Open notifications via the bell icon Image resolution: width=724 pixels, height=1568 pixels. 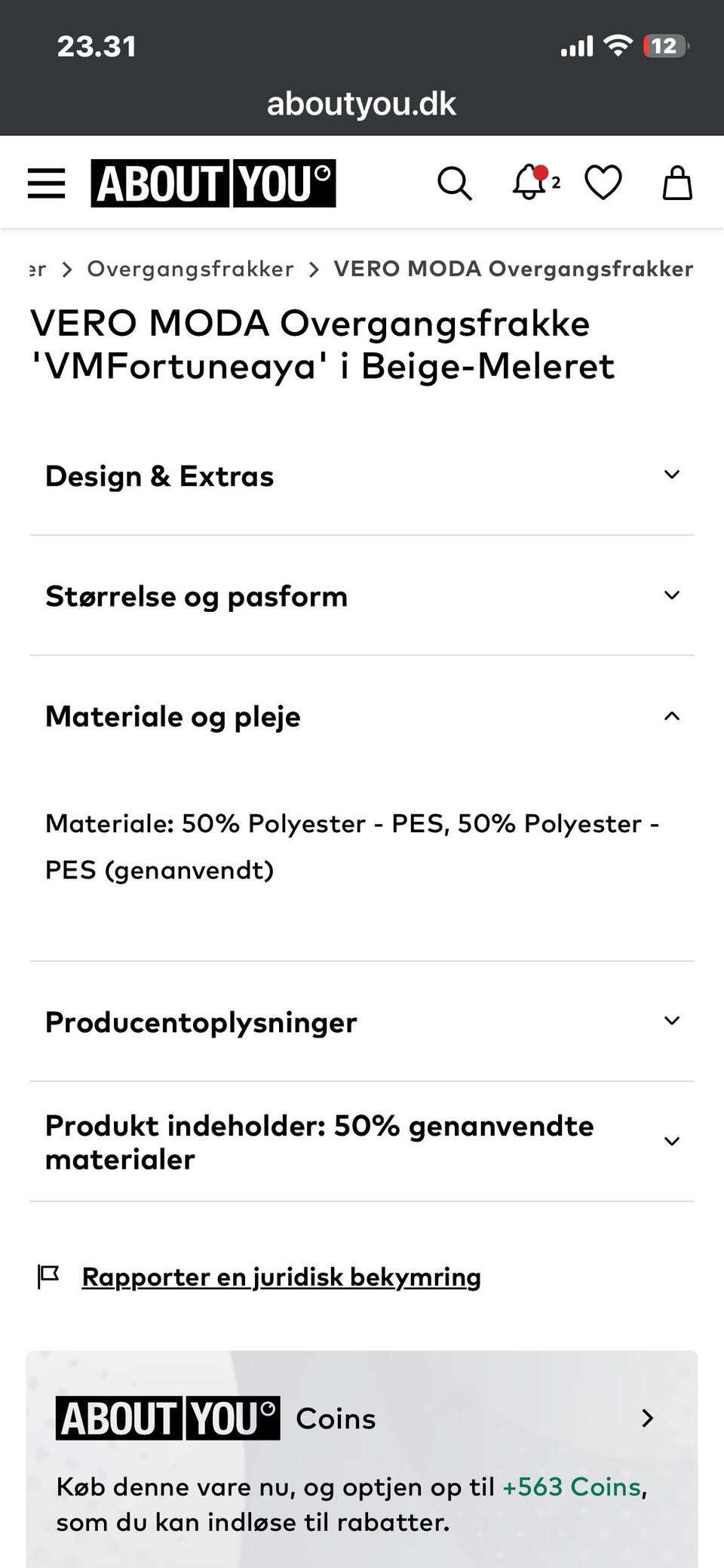pyautogui.click(x=531, y=183)
